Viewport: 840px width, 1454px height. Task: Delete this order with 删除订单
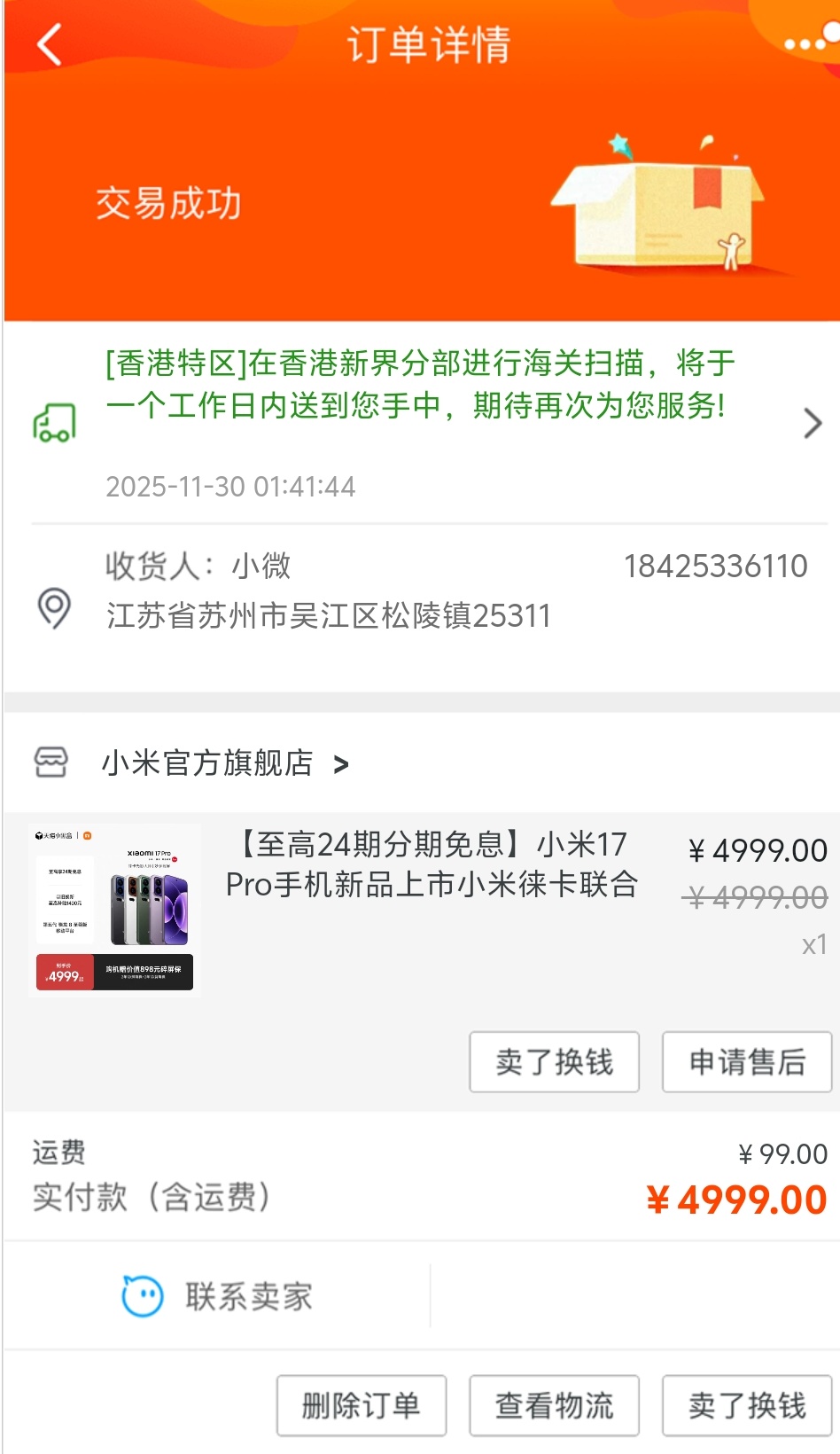click(x=361, y=1405)
